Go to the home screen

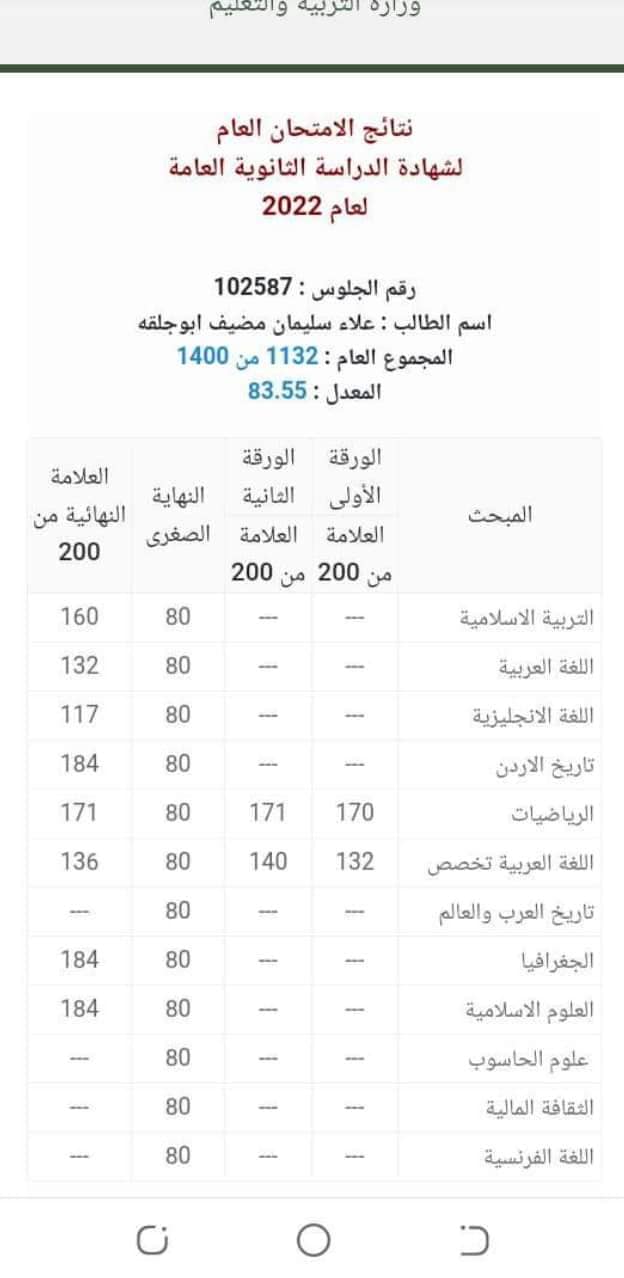(x=313, y=1240)
